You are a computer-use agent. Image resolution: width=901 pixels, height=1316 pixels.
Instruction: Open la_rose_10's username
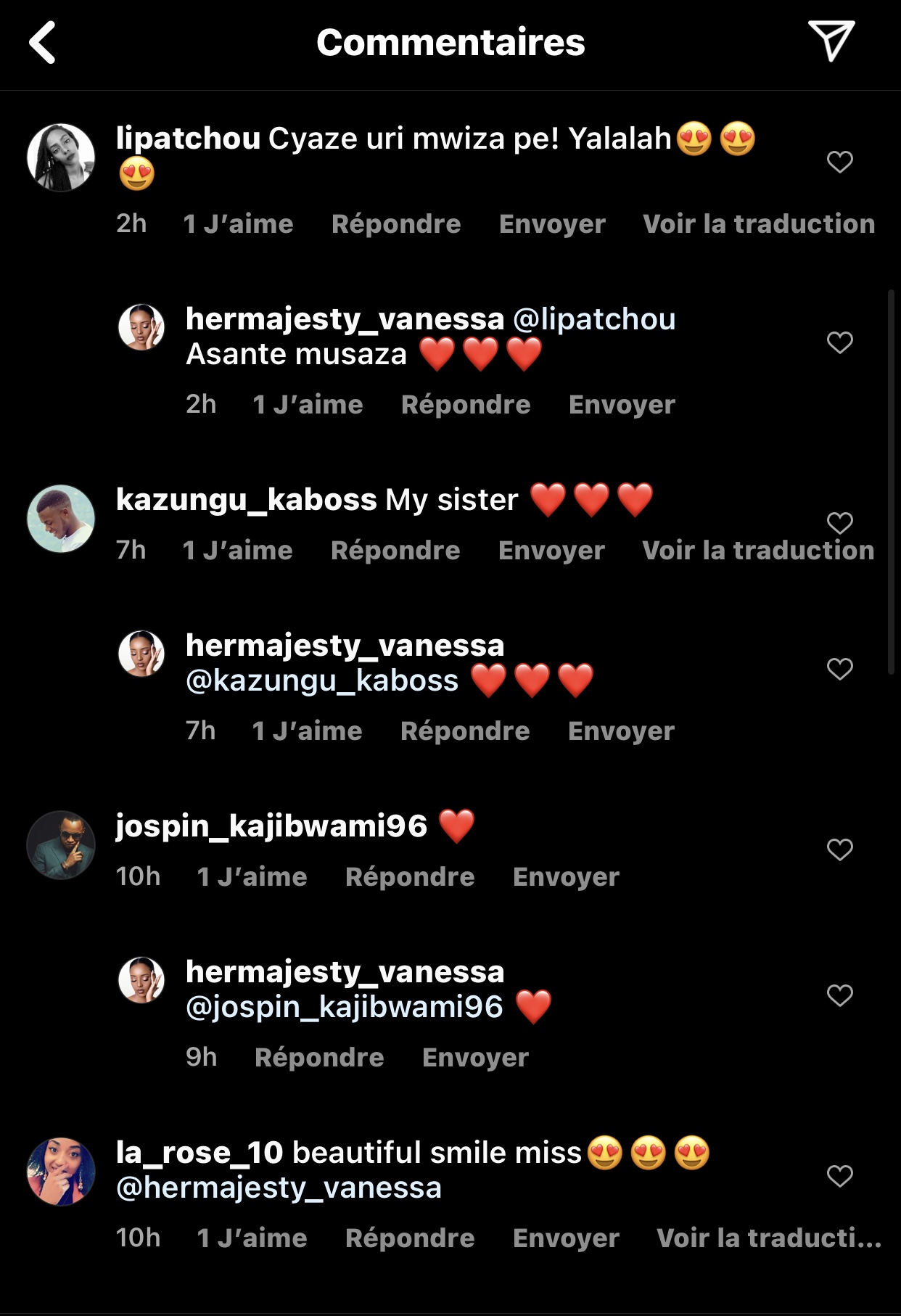pos(199,1153)
